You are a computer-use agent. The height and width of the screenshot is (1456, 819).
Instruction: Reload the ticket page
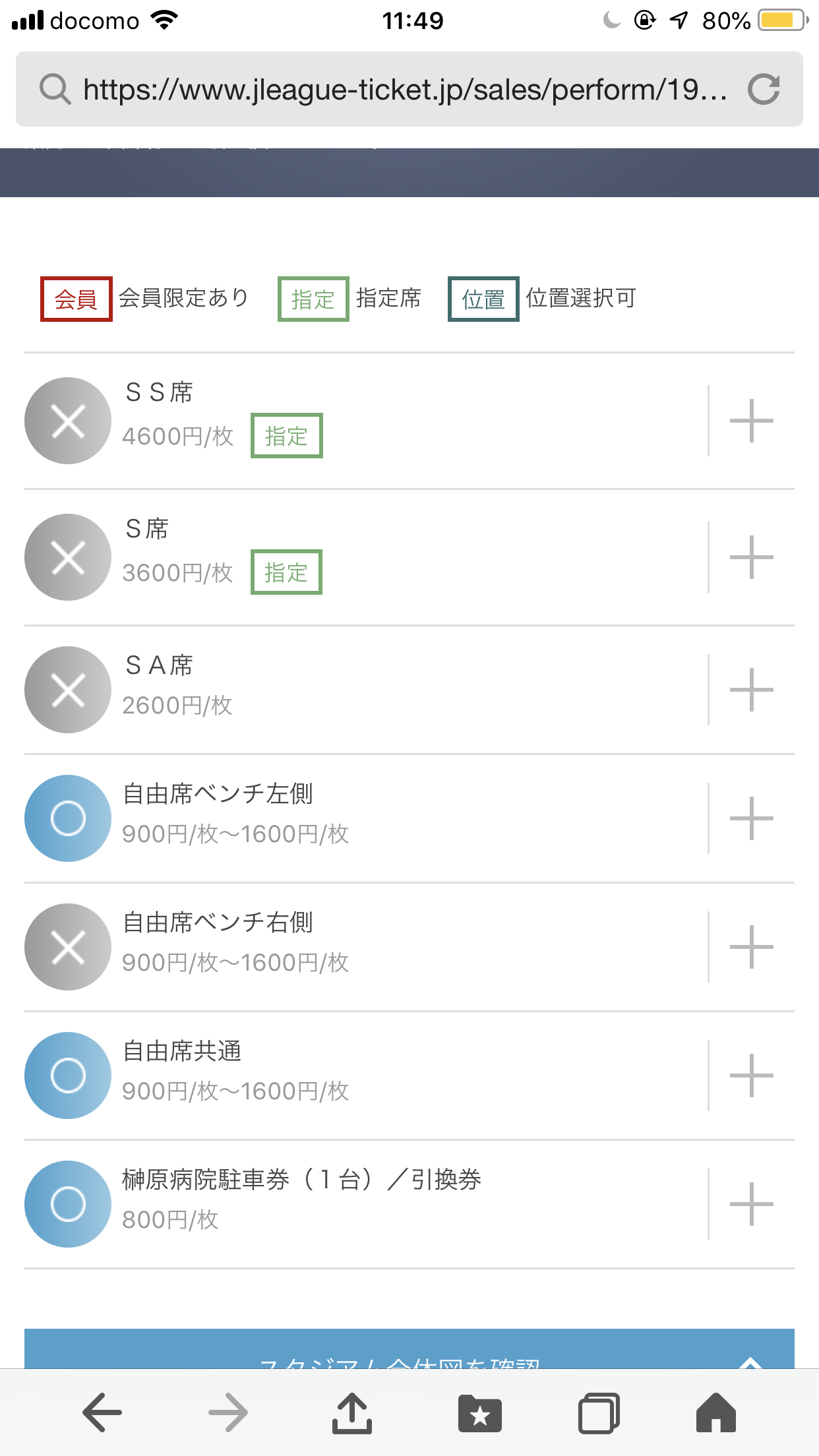764,89
